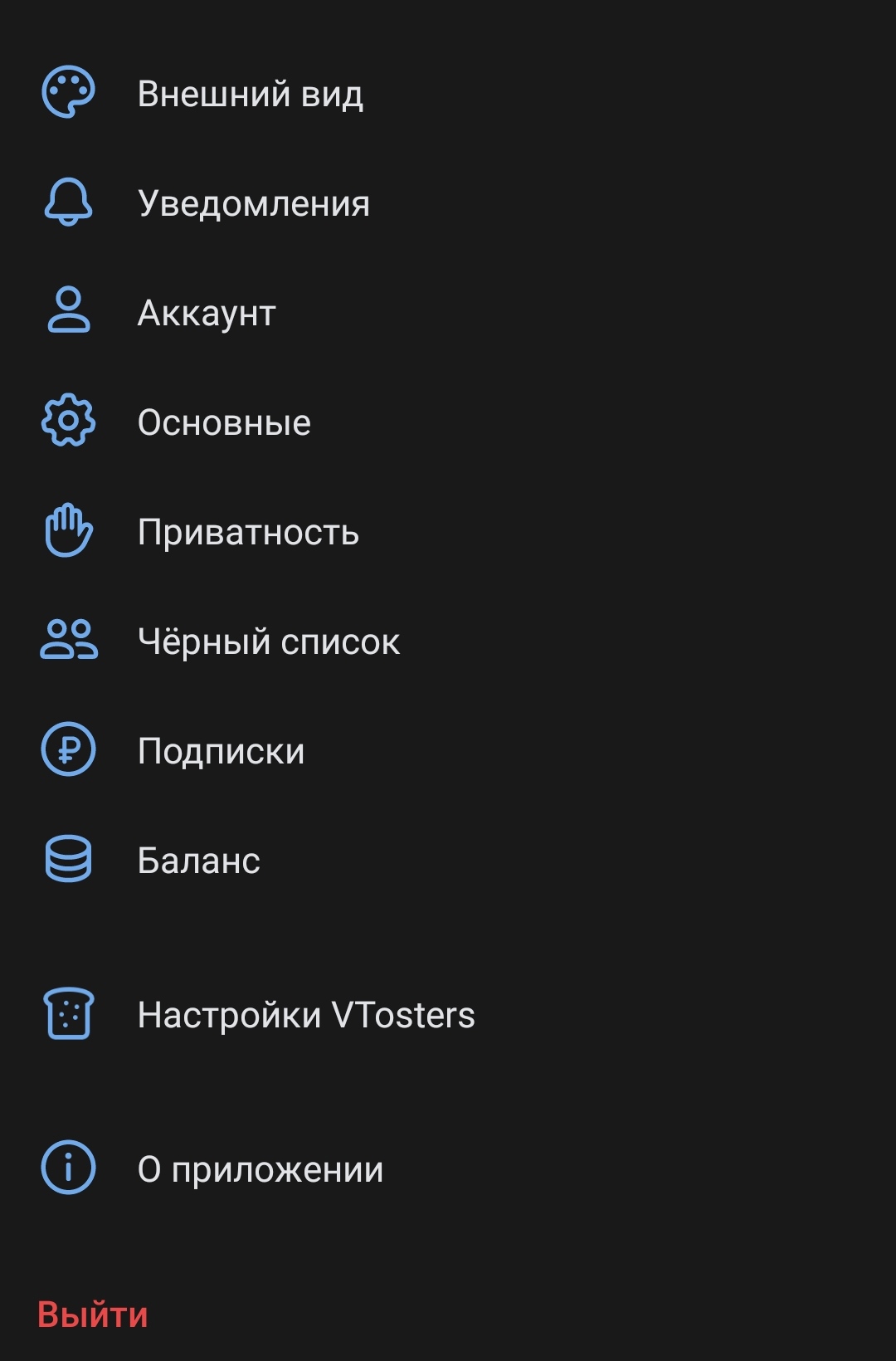This screenshot has width=896, height=1361.
Task: Open the Баланс settings entry
Action: [199, 861]
